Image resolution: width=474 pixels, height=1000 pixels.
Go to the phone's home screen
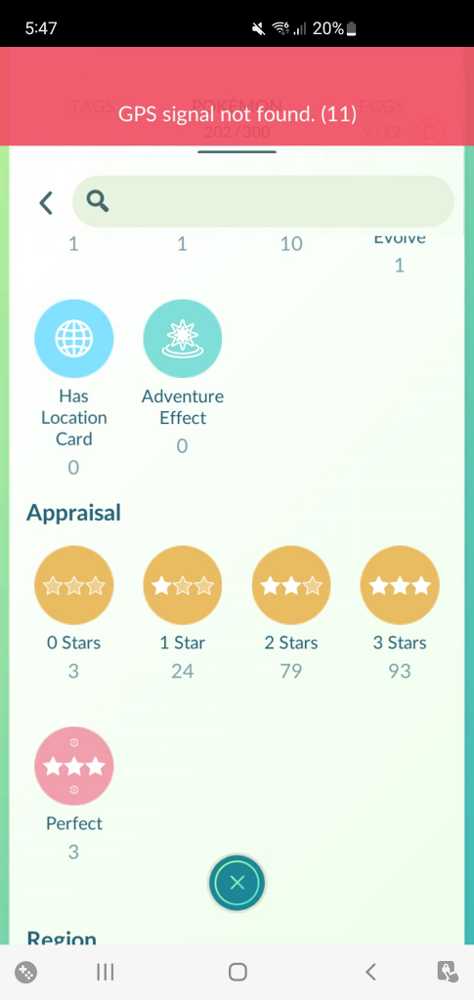click(x=237, y=972)
